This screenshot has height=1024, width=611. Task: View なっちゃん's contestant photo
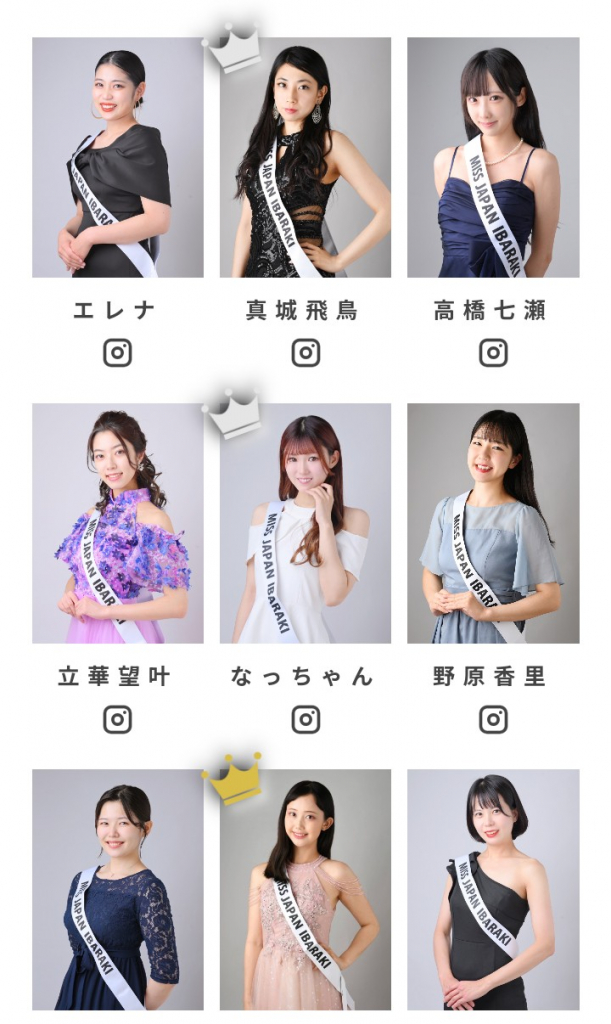(305, 523)
